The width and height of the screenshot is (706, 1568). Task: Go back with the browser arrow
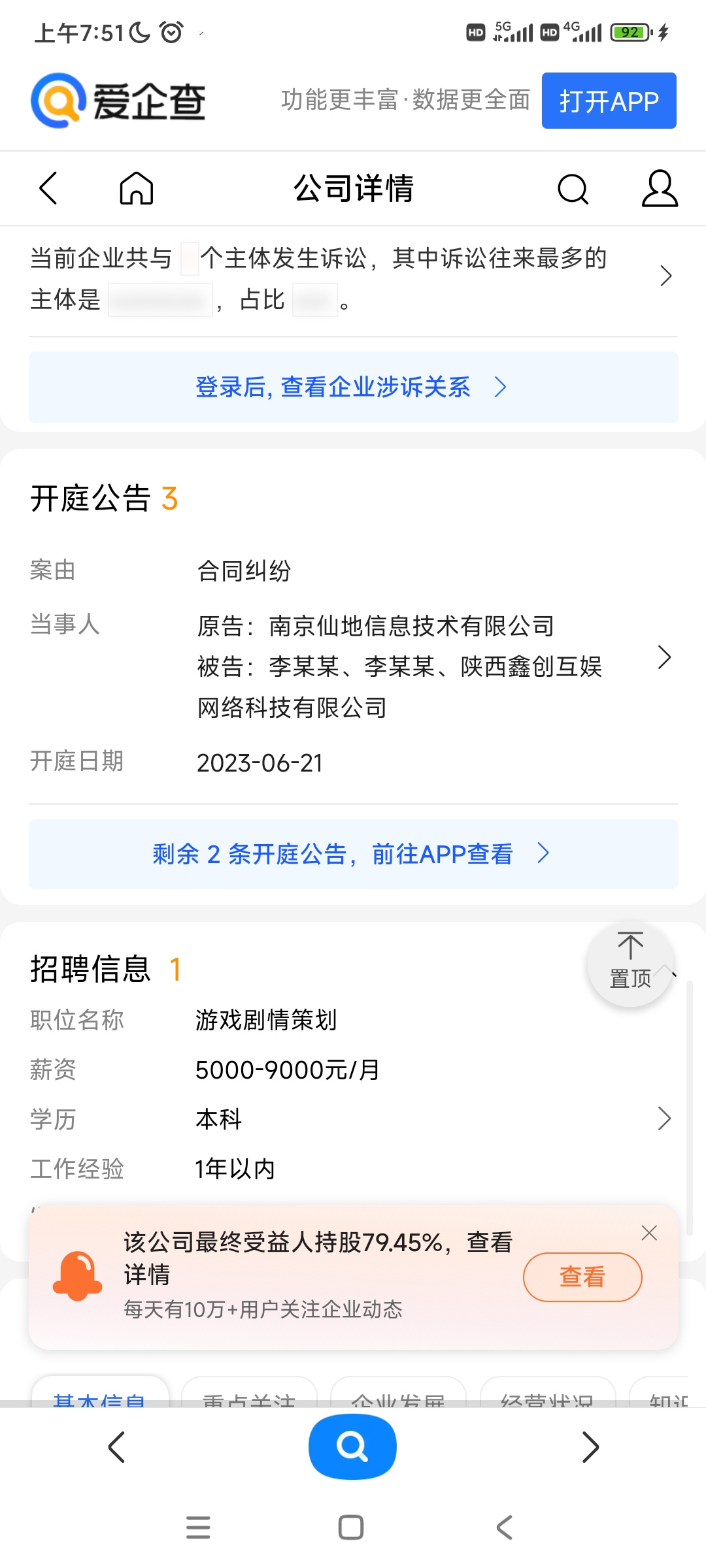[x=116, y=1446]
